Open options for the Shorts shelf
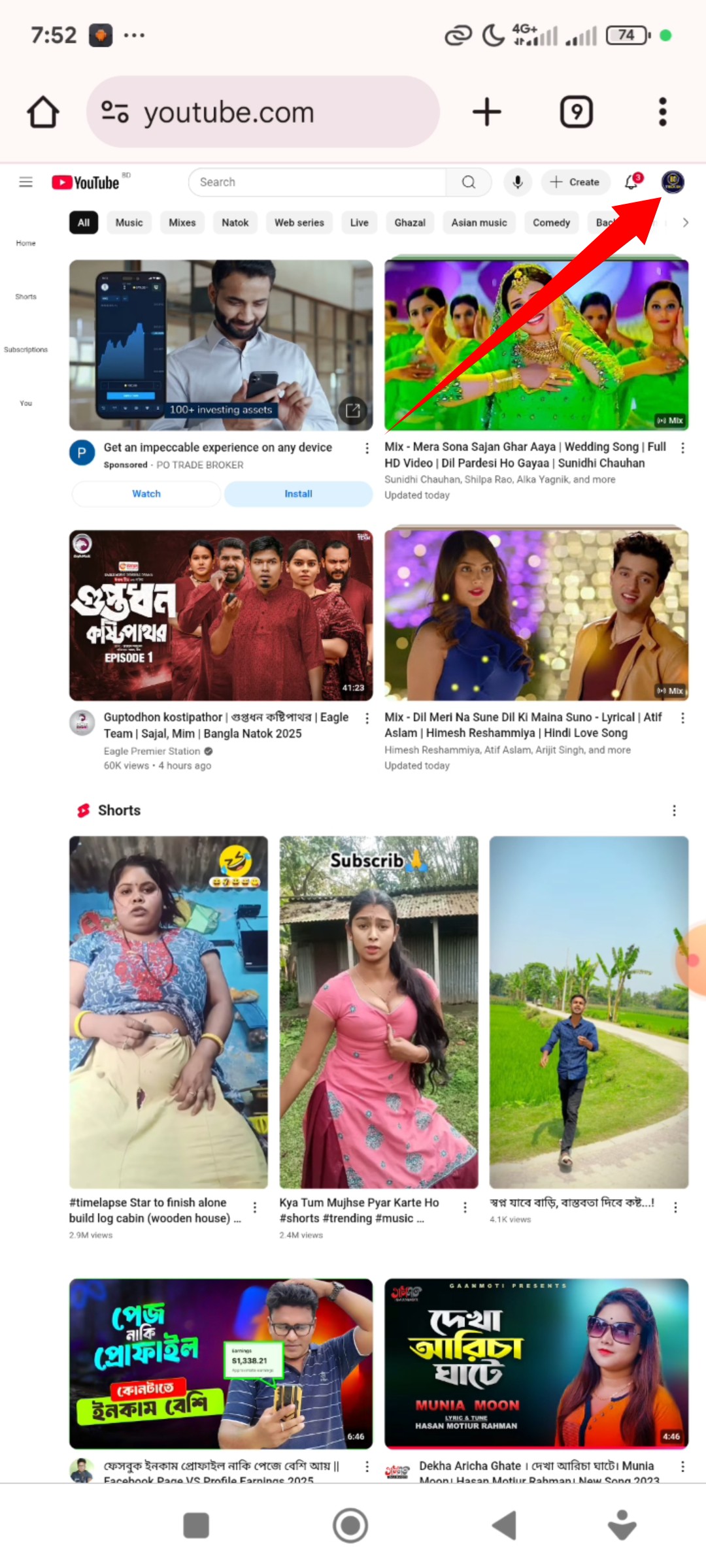 pos(674,811)
